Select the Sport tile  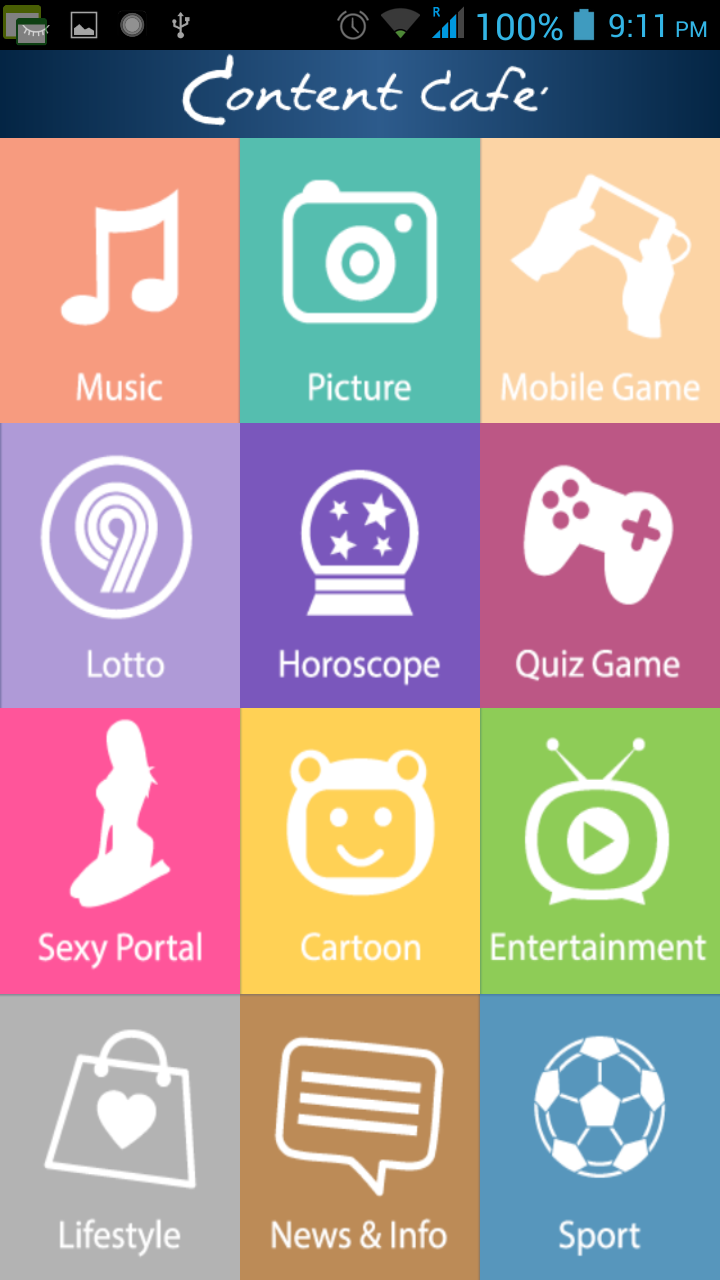pyautogui.click(x=600, y=1137)
